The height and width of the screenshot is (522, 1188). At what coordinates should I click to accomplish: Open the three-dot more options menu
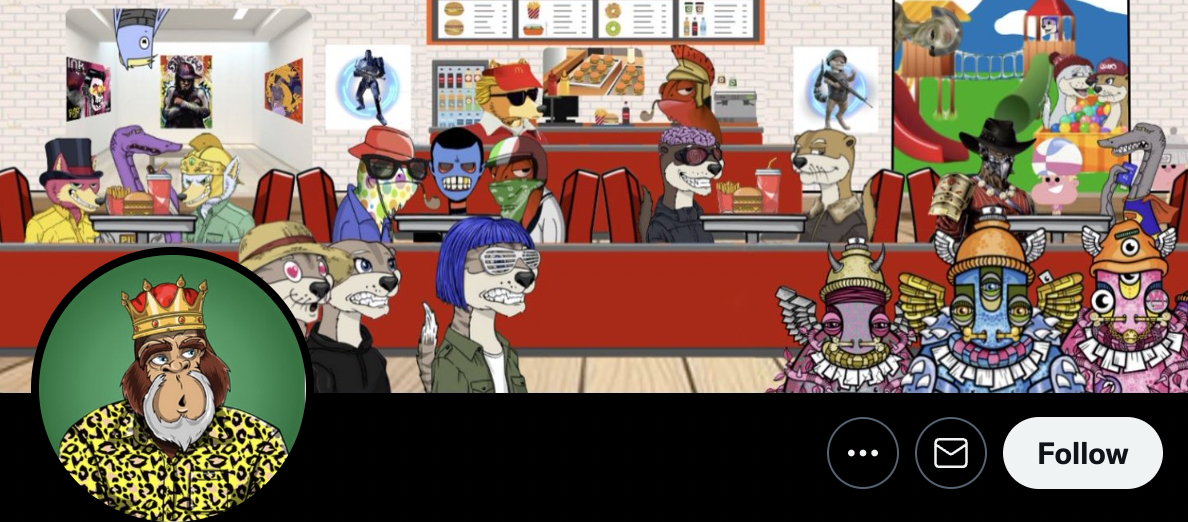click(862, 453)
